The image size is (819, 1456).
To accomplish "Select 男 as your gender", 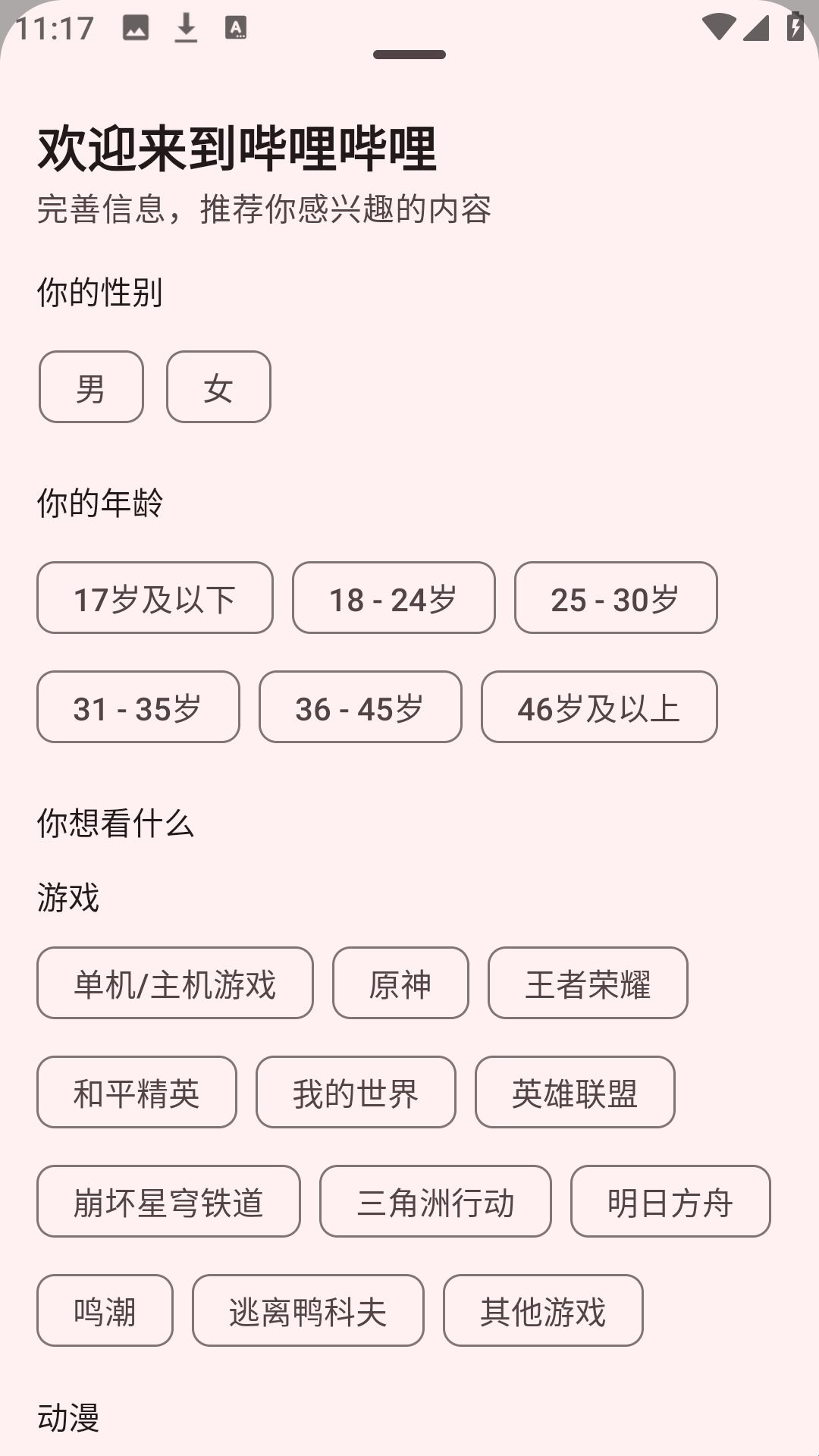I will pyautogui.click(x=91, y=387).
